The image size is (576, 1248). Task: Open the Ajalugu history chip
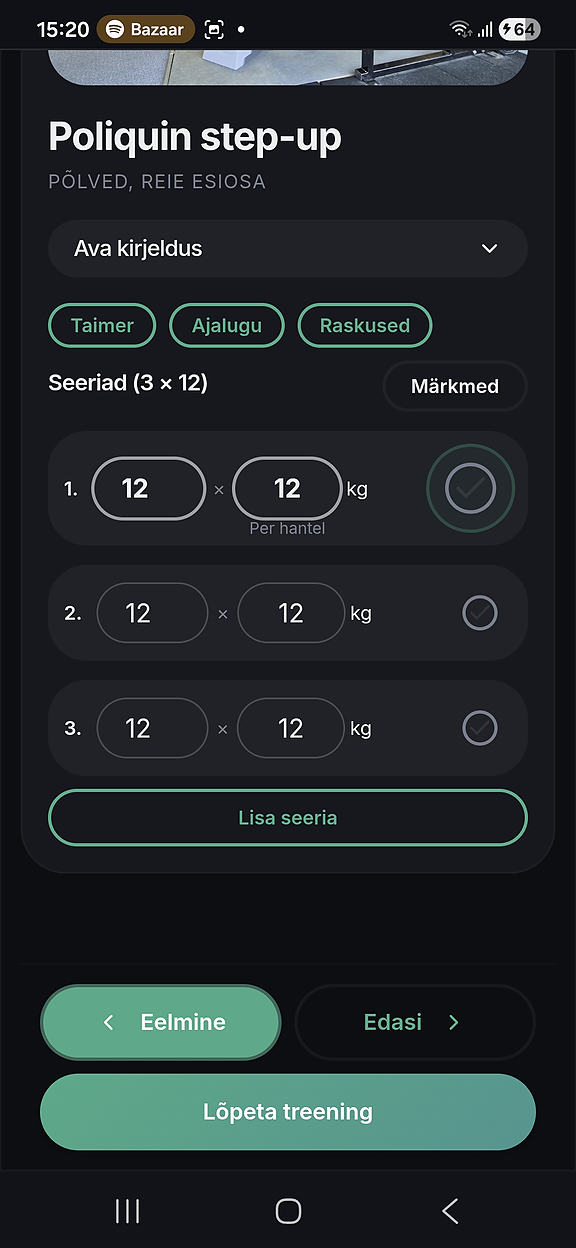coord(227,325)
